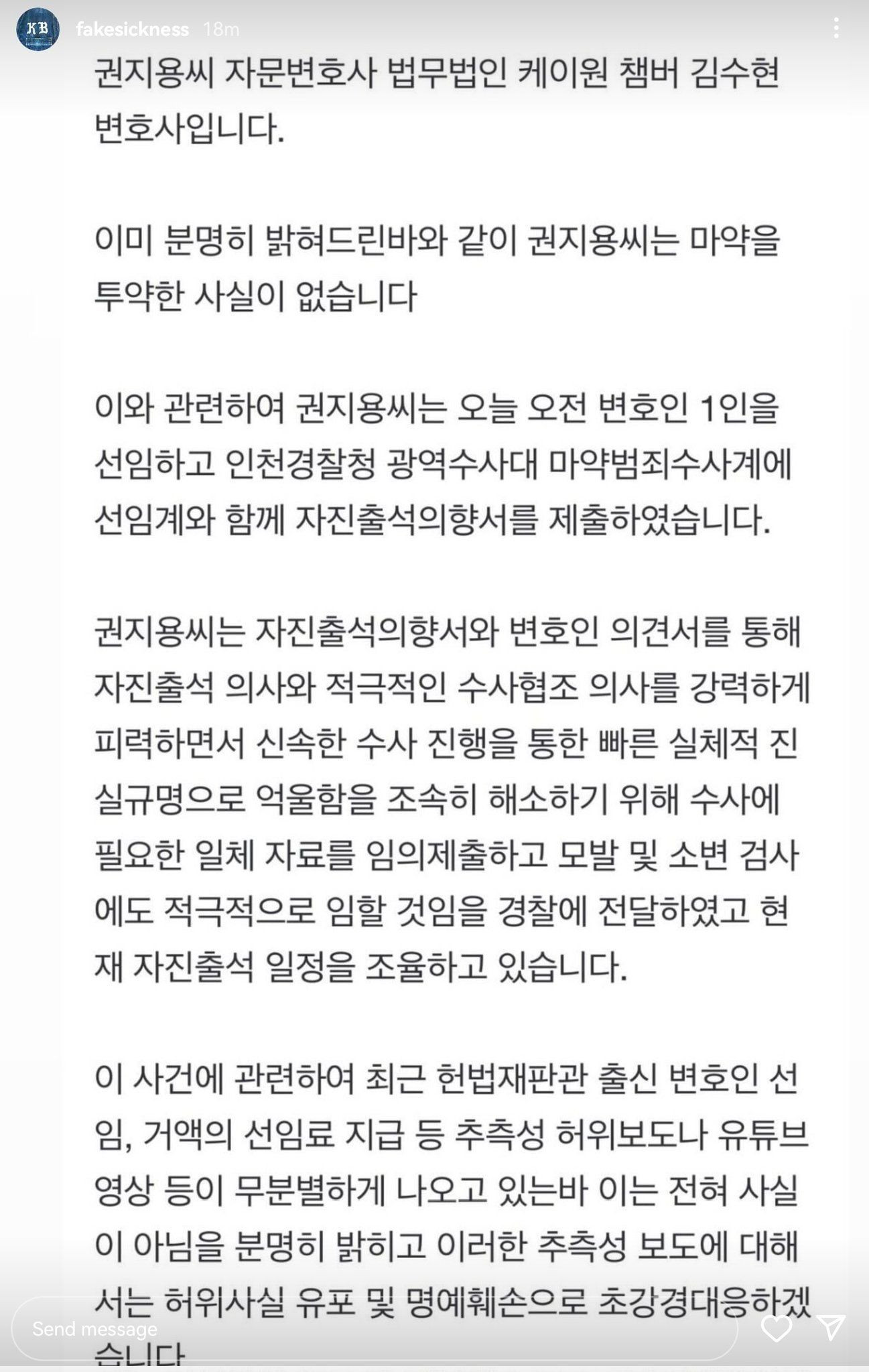Open fakesickness profile picture

pos(38,29)
